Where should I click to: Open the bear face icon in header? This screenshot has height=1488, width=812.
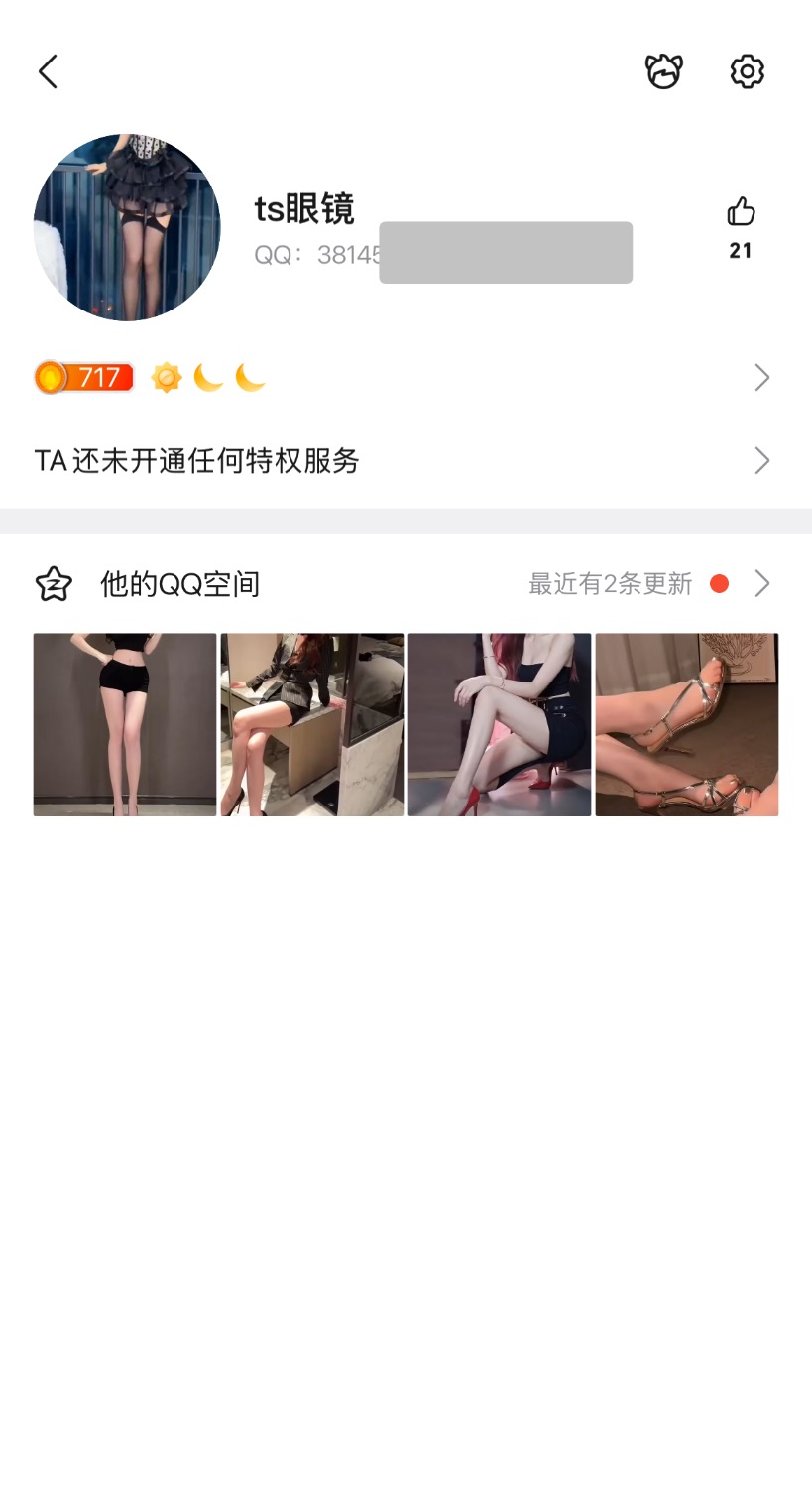pos(663,71)
